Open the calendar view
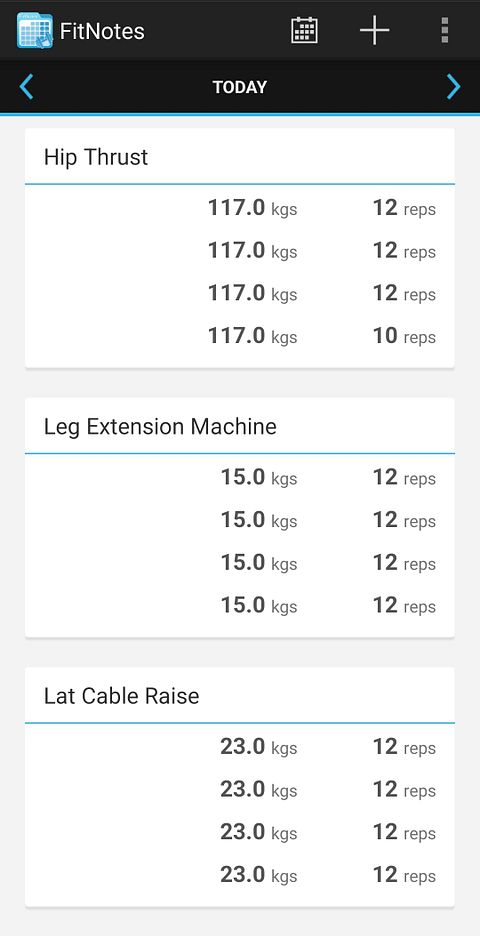The image size is (480, 936). 304,30
